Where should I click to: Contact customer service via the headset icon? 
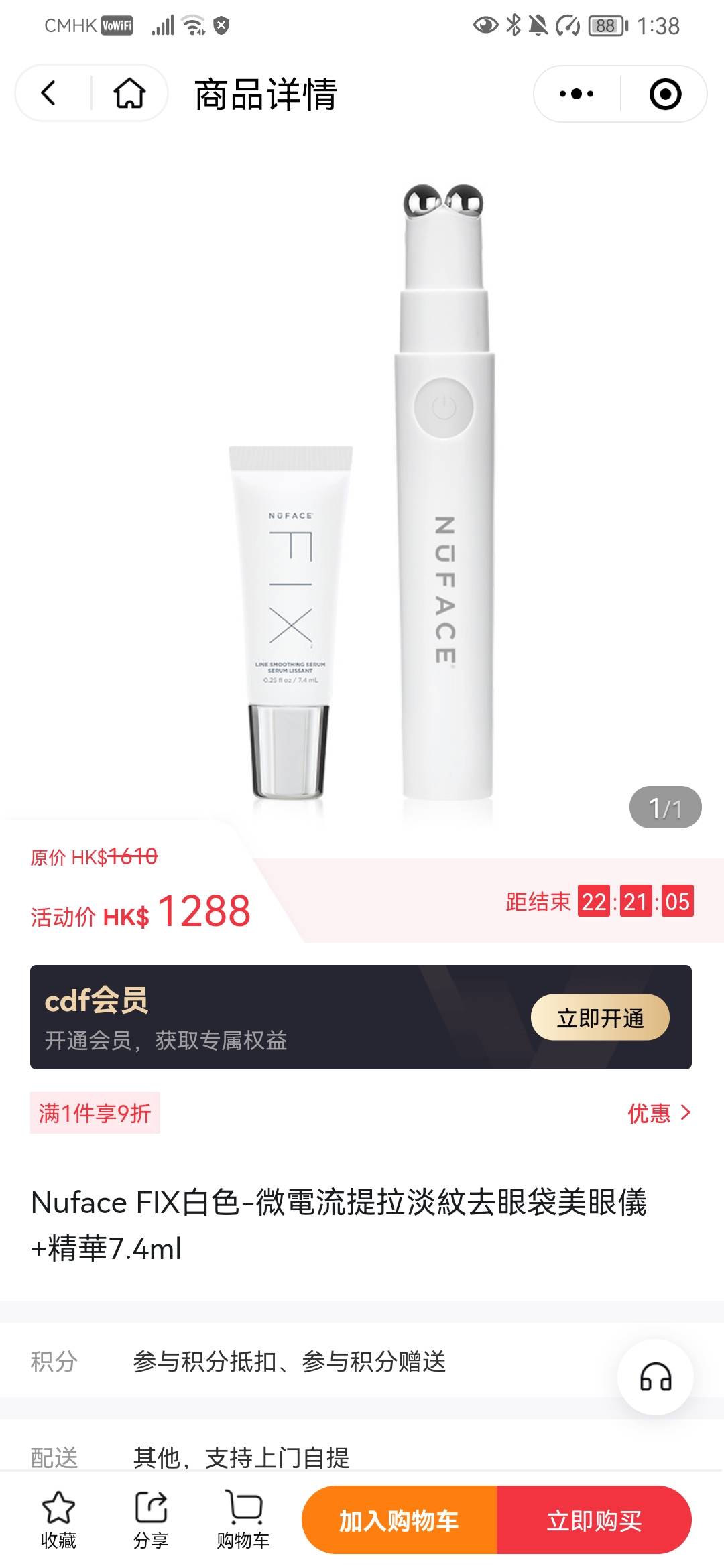pos(655,1377)
